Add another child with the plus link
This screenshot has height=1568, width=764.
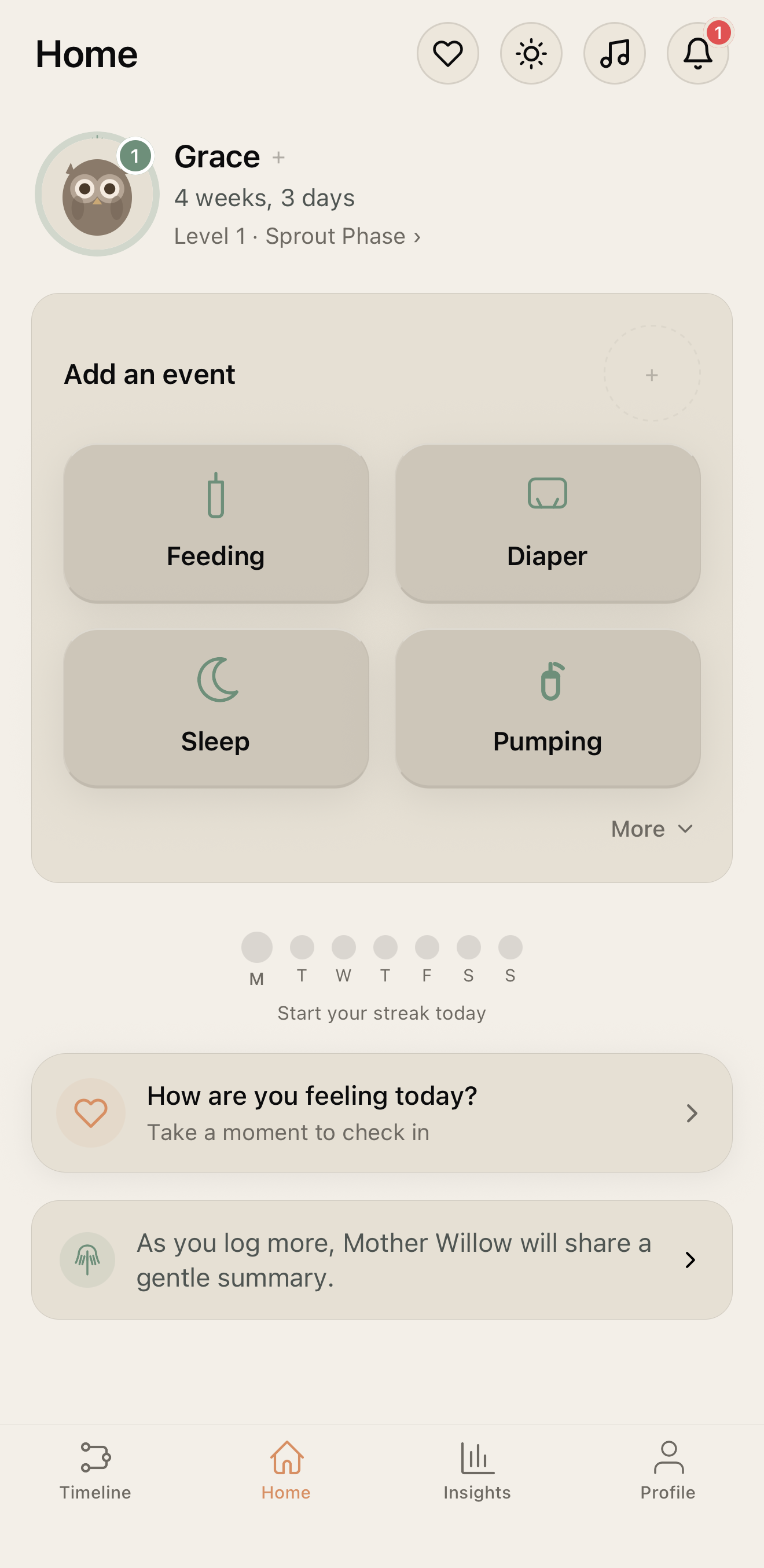click(x=279, y=157)
